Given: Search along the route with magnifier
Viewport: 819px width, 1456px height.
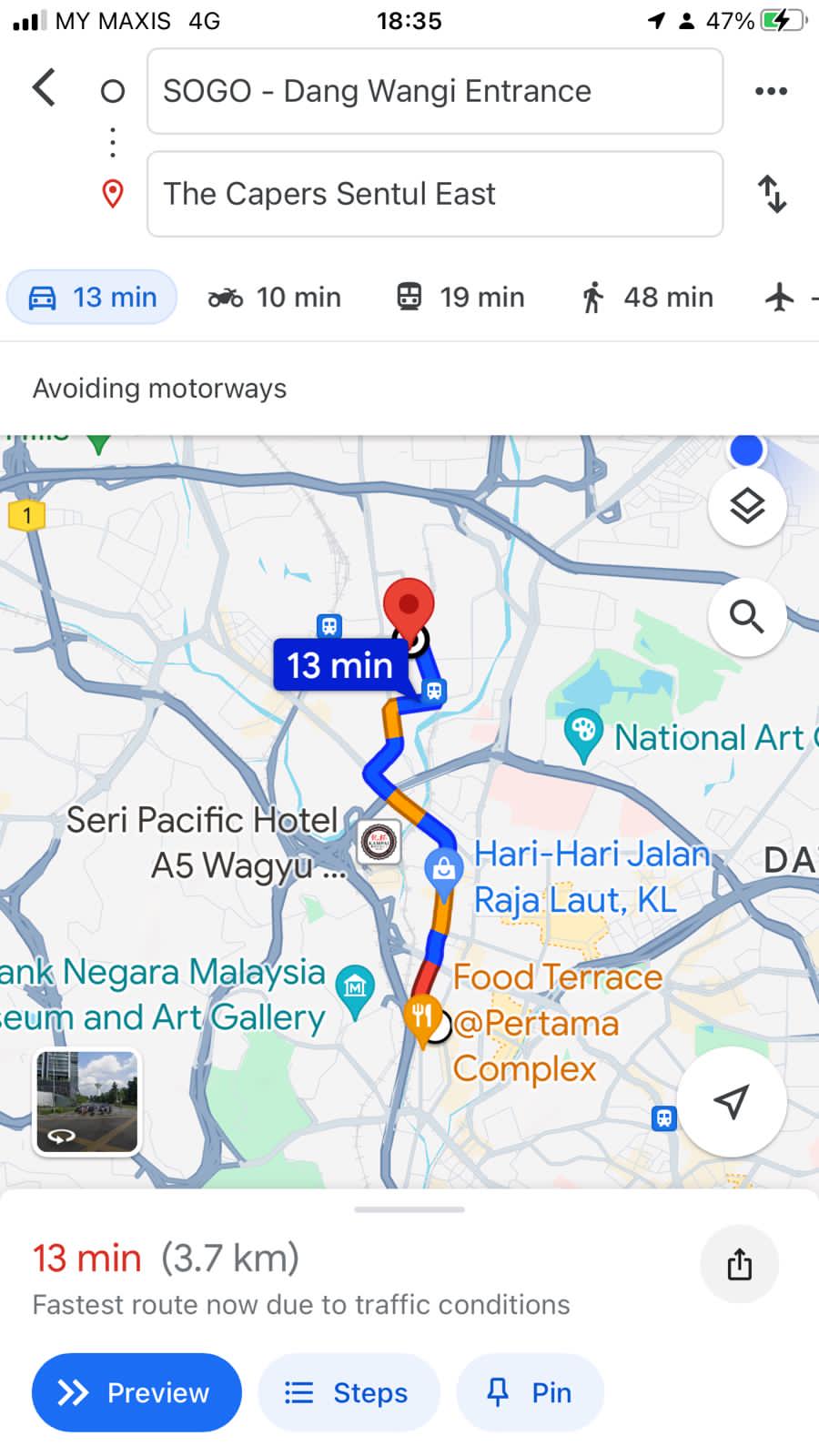Looking at the screenshot, I should (747, 617).
